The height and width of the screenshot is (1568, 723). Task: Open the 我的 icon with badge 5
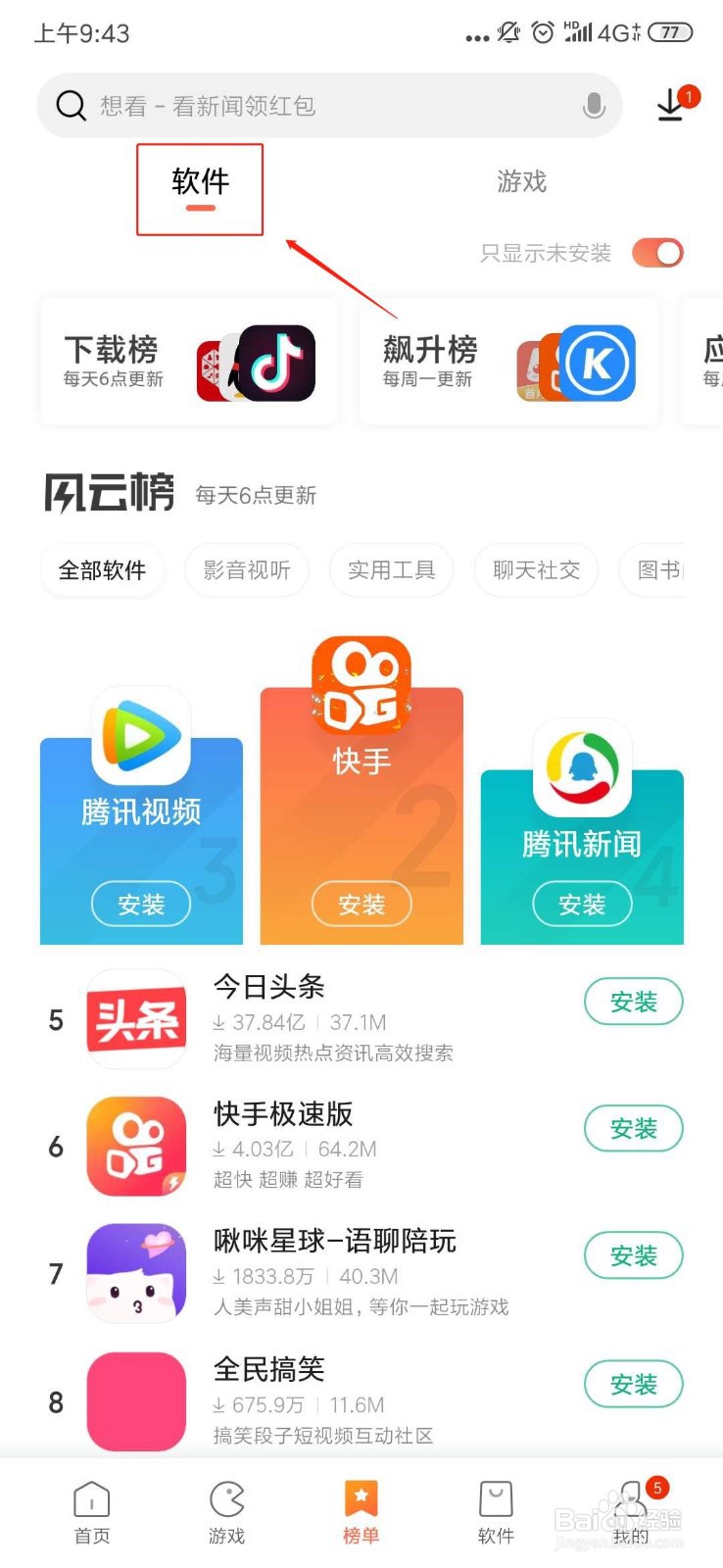(632, 1509)
